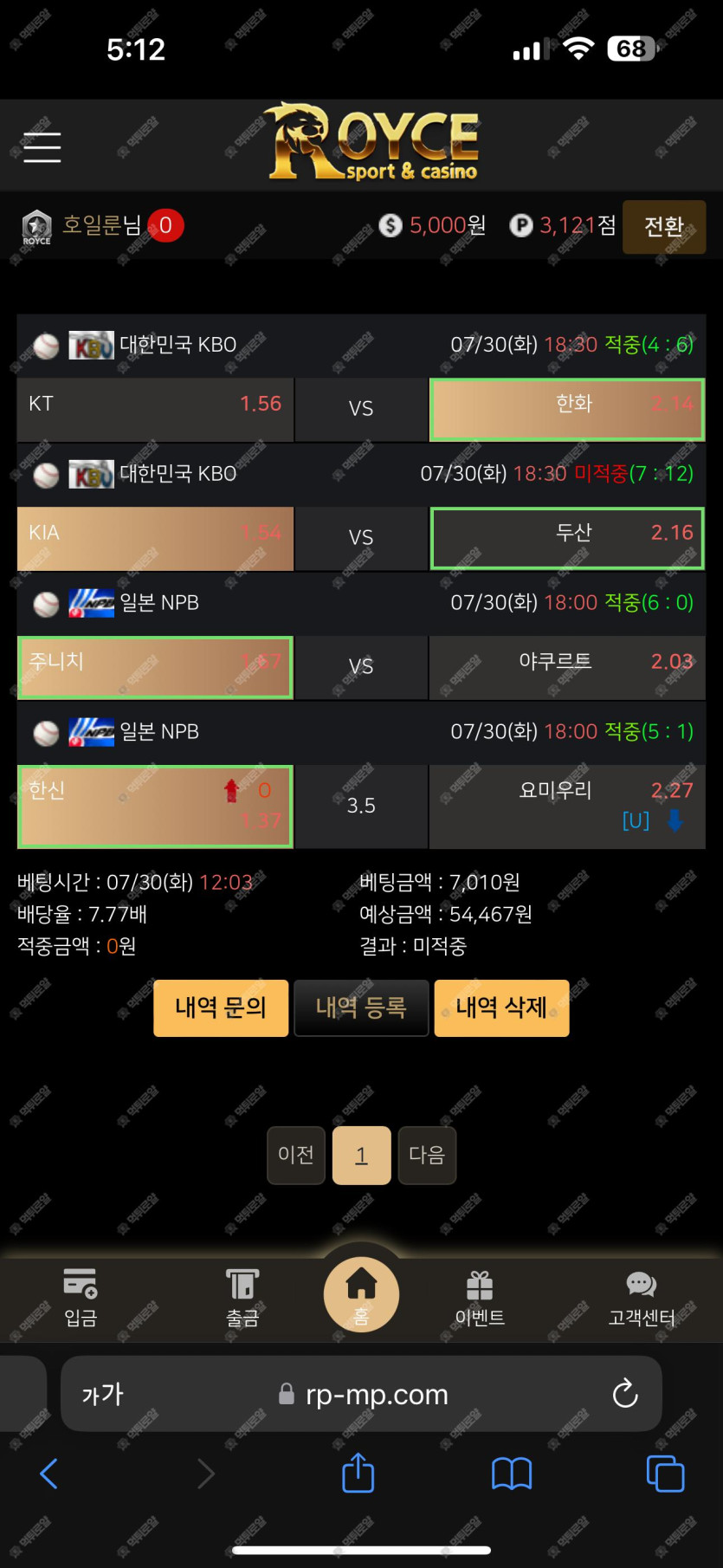Image resolution: width=723 pixels, height=1568 pixels.
Task: Open the 가가 text size menu
Action: pyautogui.click(x=102, y=1394)
